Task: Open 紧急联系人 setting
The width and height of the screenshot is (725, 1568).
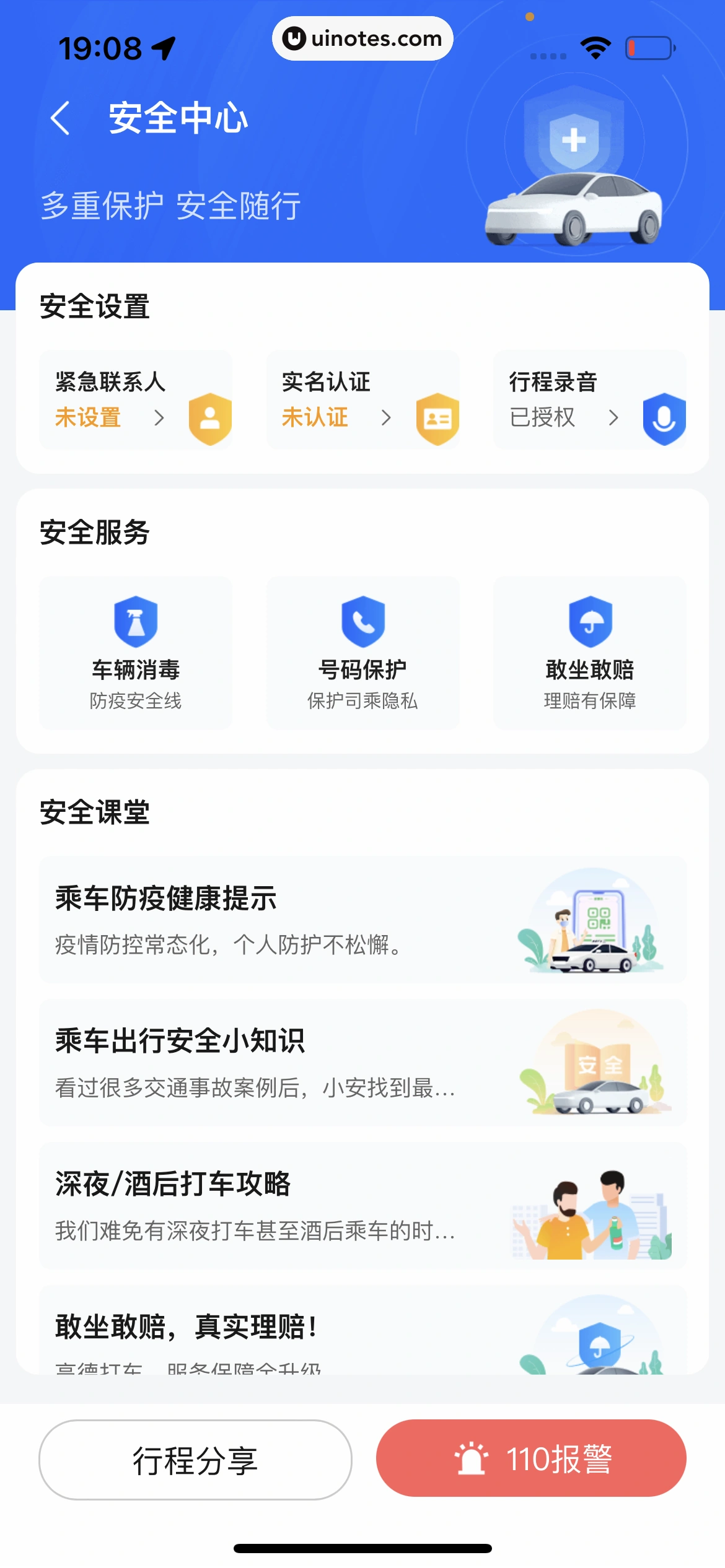Action: click(136, 400)
